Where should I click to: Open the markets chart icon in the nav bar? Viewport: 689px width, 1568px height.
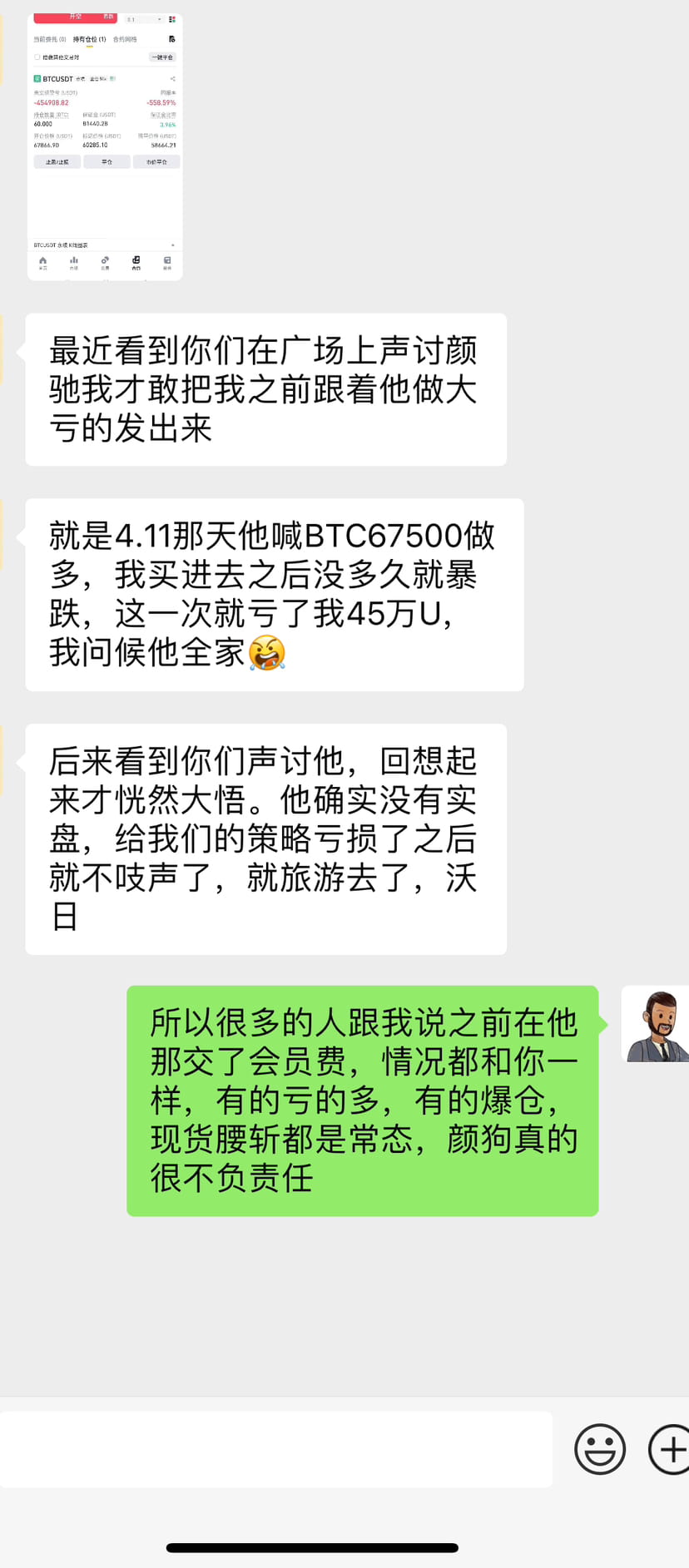tap(75, 260)
